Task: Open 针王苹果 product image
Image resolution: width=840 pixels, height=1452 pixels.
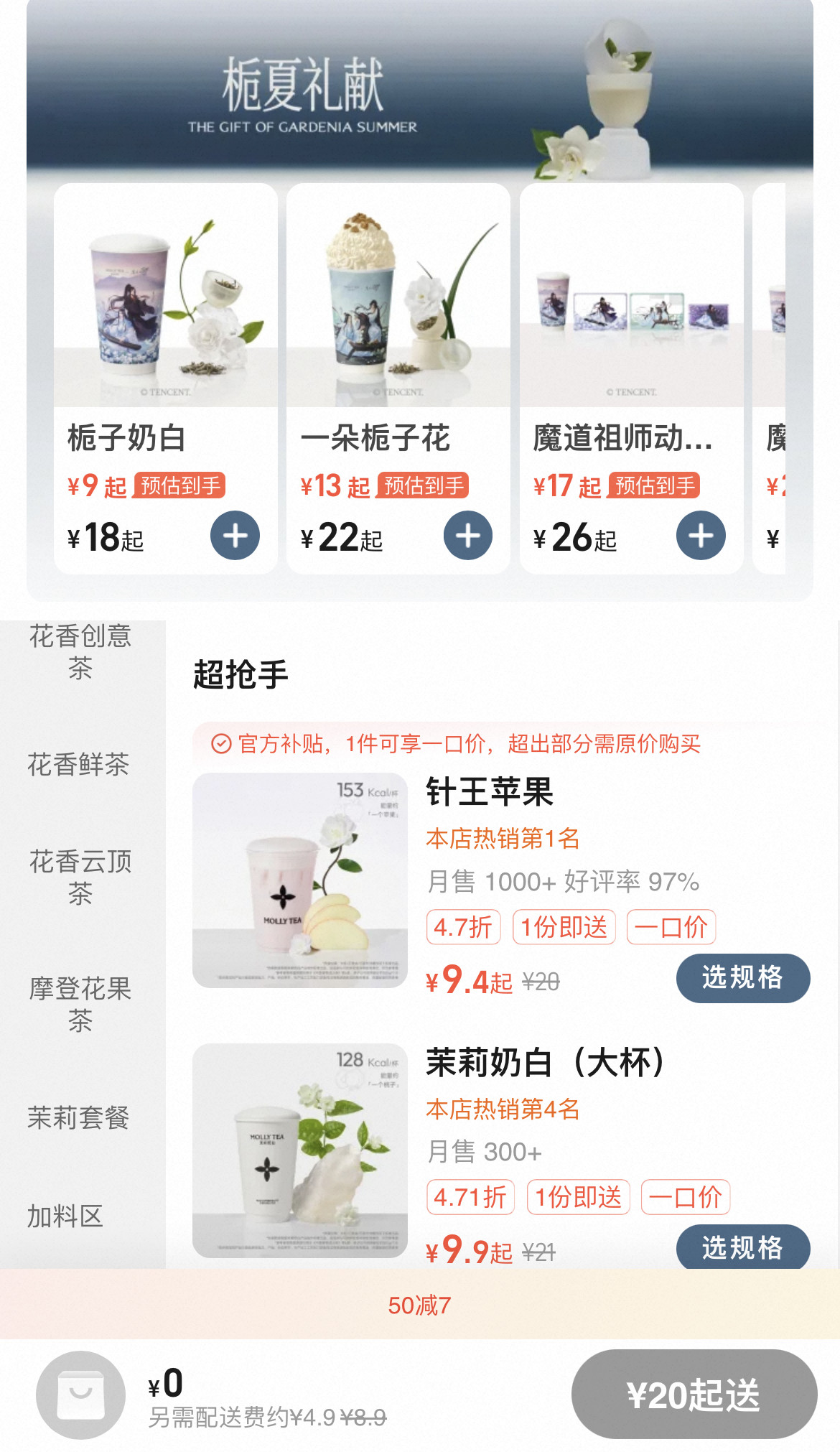Action: [x=300, y=880]
